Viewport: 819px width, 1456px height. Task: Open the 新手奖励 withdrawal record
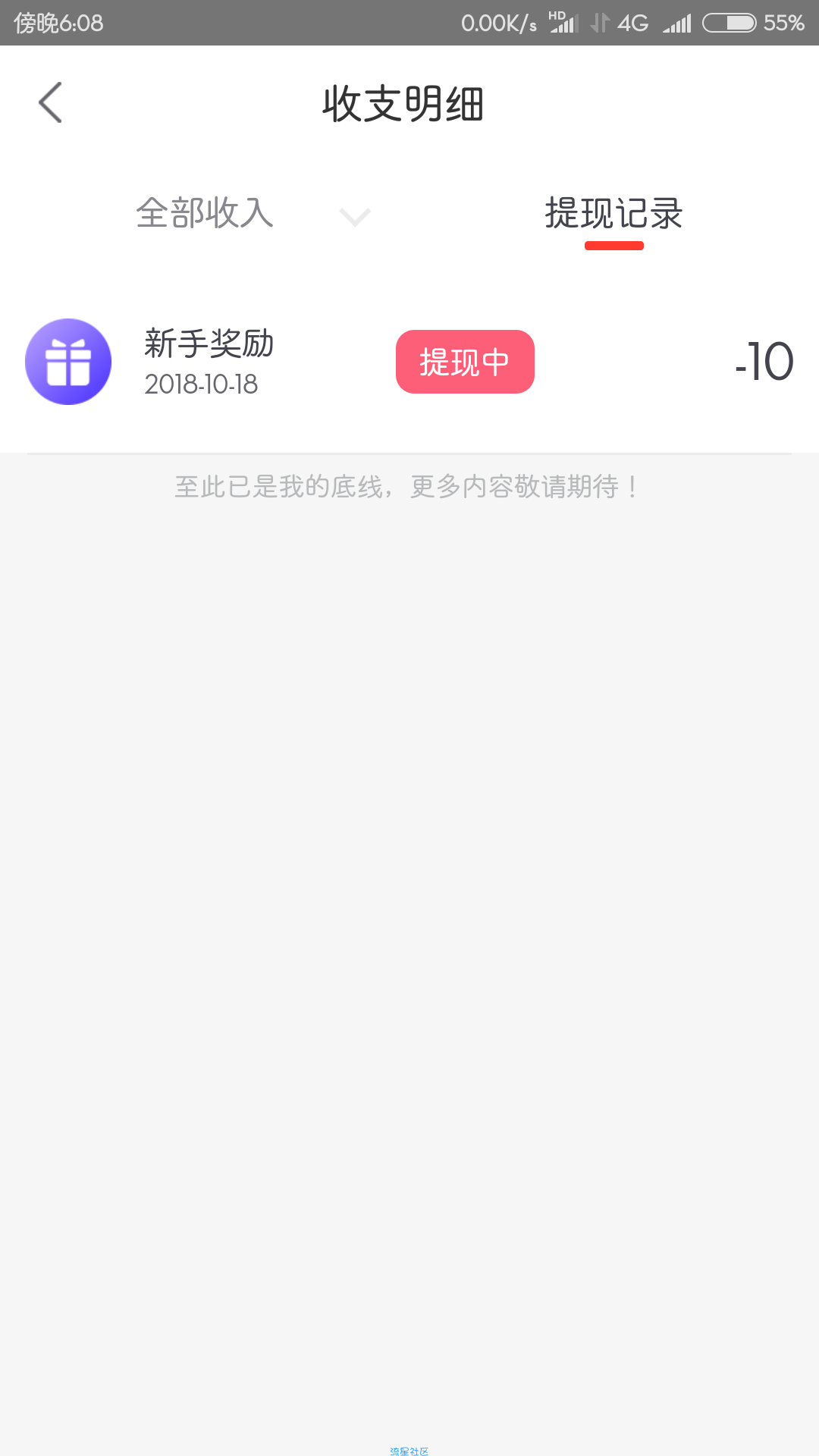[409, 362]
